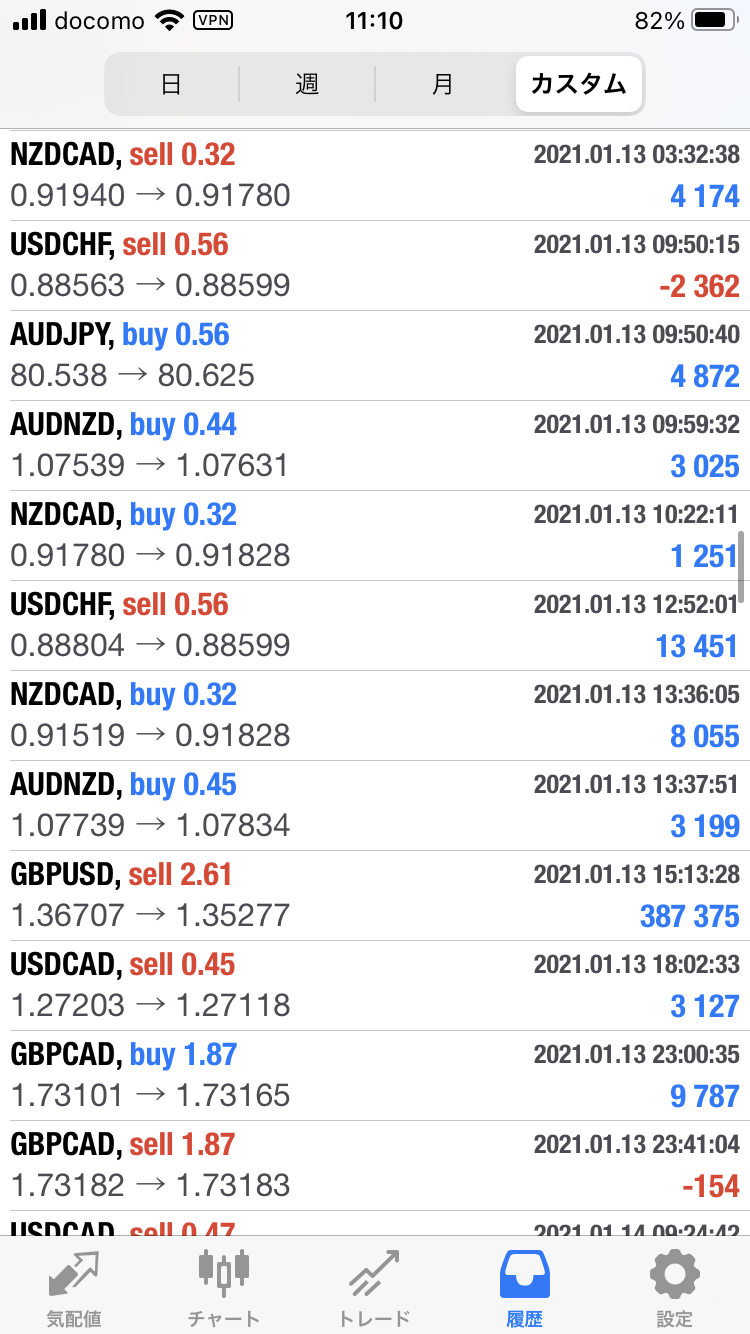This screenshot has height=1334, width=750.
Task: Open the USDCHF trade with 13 451 profit
Action: (375, 625)
